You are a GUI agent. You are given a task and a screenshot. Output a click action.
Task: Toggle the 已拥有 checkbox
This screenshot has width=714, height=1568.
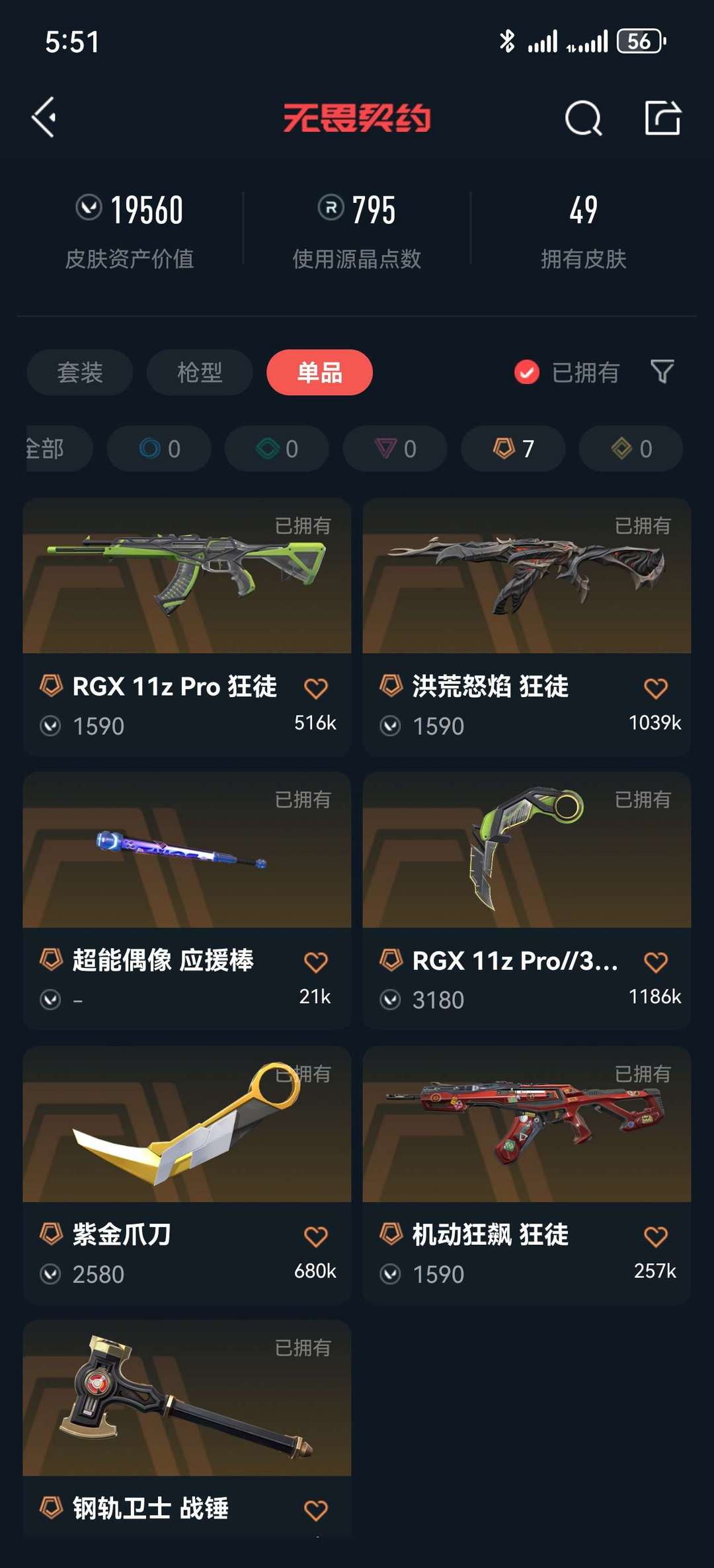[x=527, y=373]
